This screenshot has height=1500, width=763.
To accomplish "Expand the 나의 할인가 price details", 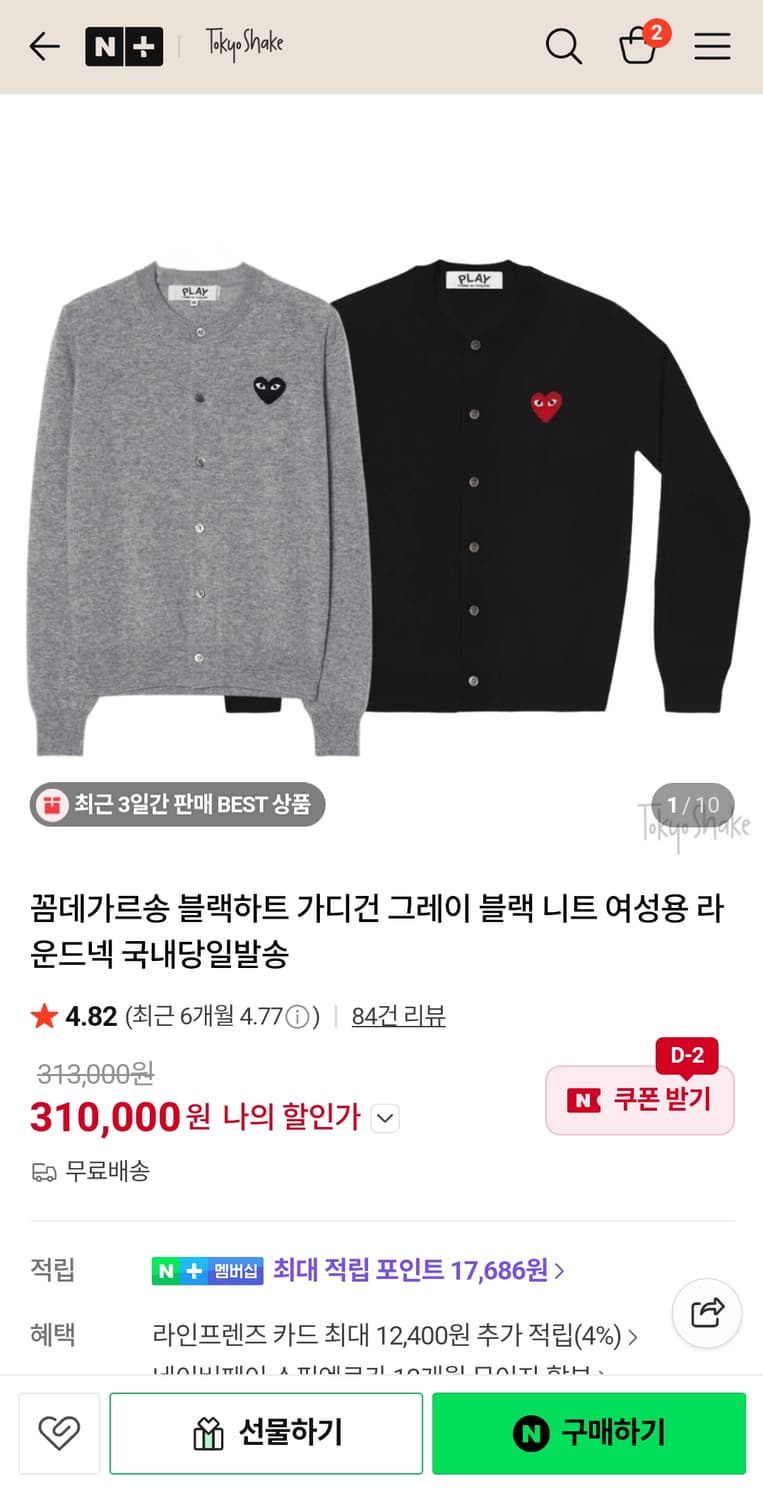I will [x=384, y=1118].
